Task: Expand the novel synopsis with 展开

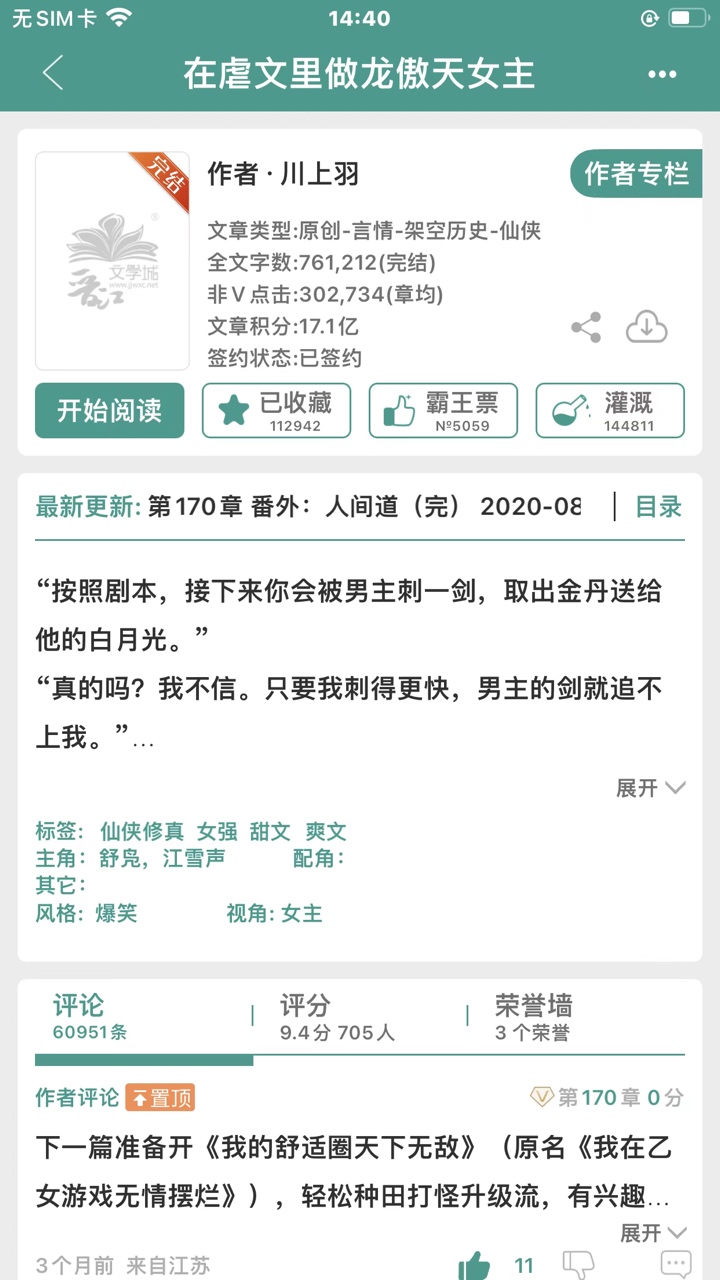Action: pos(650,788)
